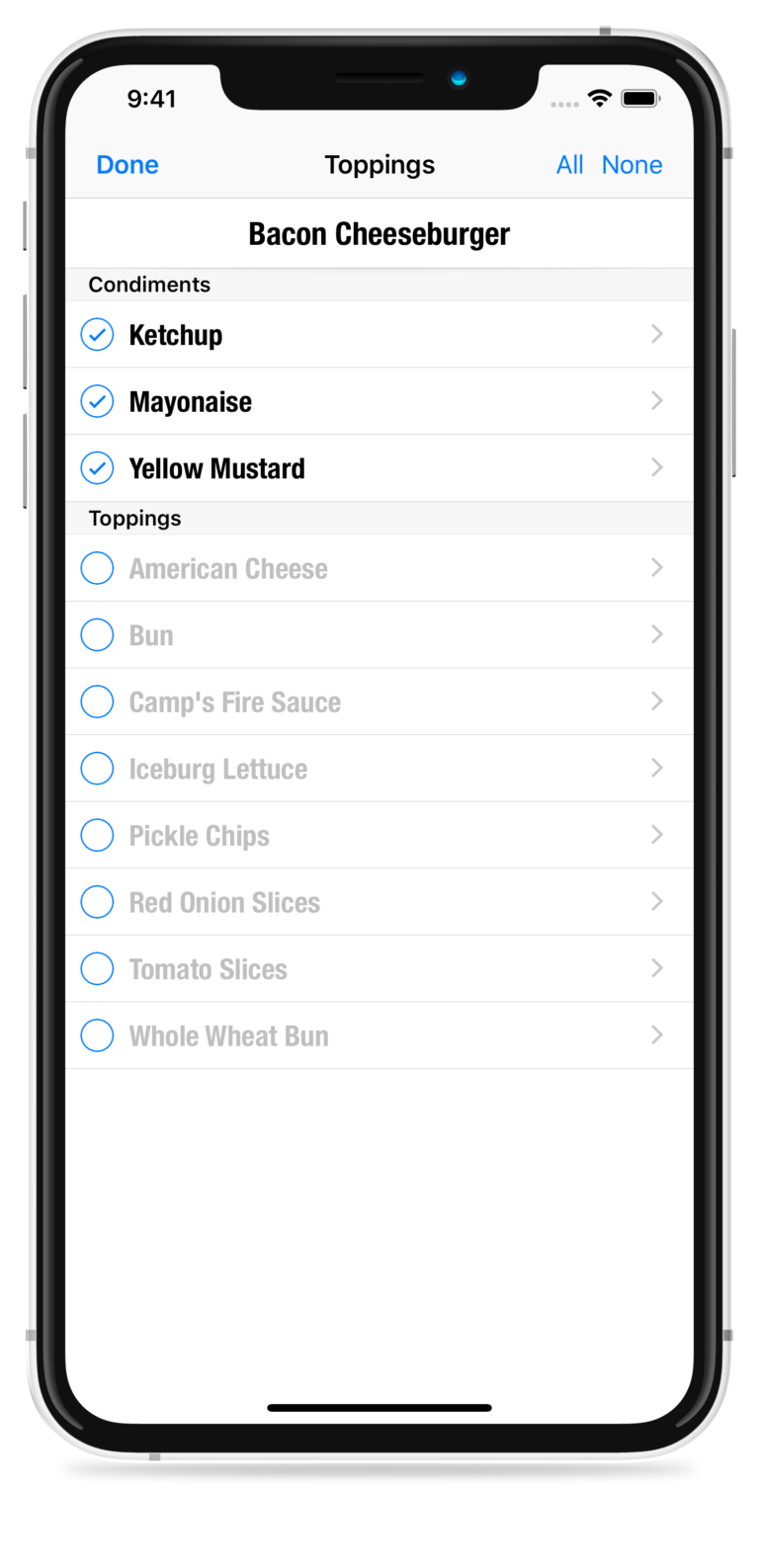This screenshot has height=1568, width=759.
Task: Open Ketchup details chevron
Action: point(657,334)
